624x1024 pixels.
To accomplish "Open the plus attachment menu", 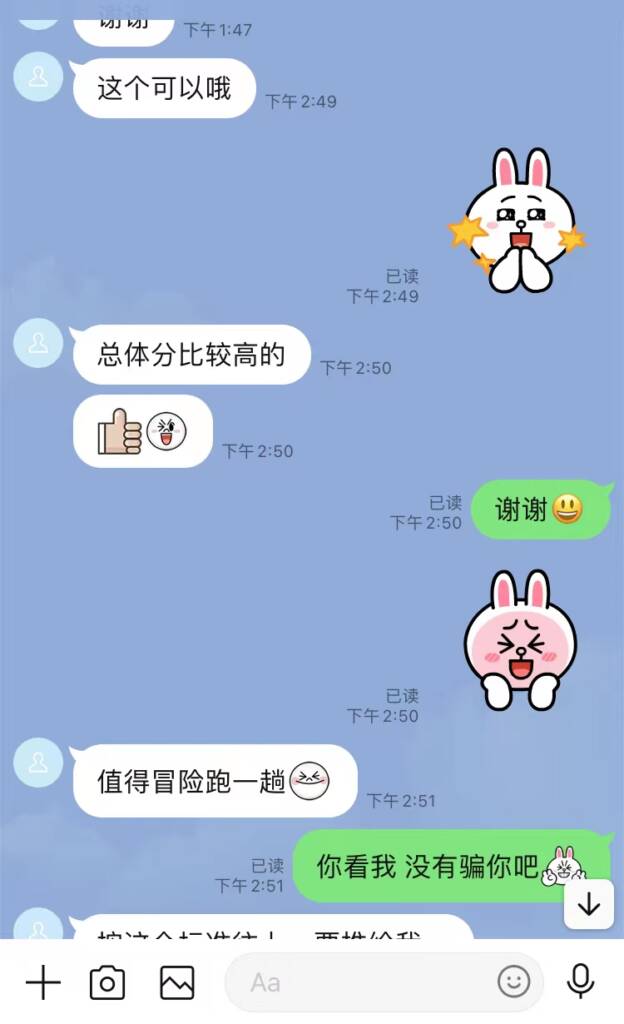I will click(x=43, y=983).
